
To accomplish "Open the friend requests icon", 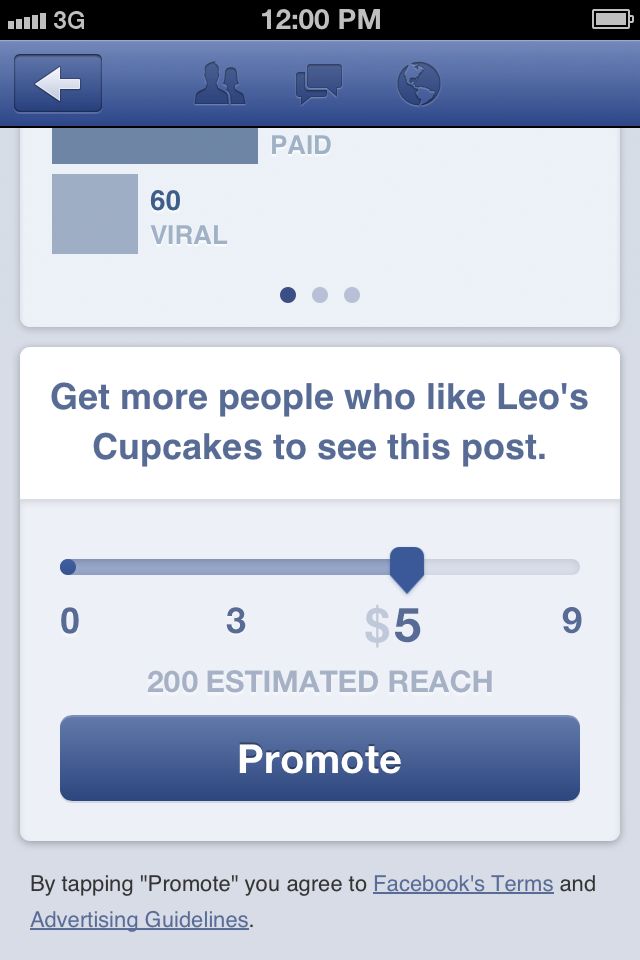I will click(x=219, y=84).
